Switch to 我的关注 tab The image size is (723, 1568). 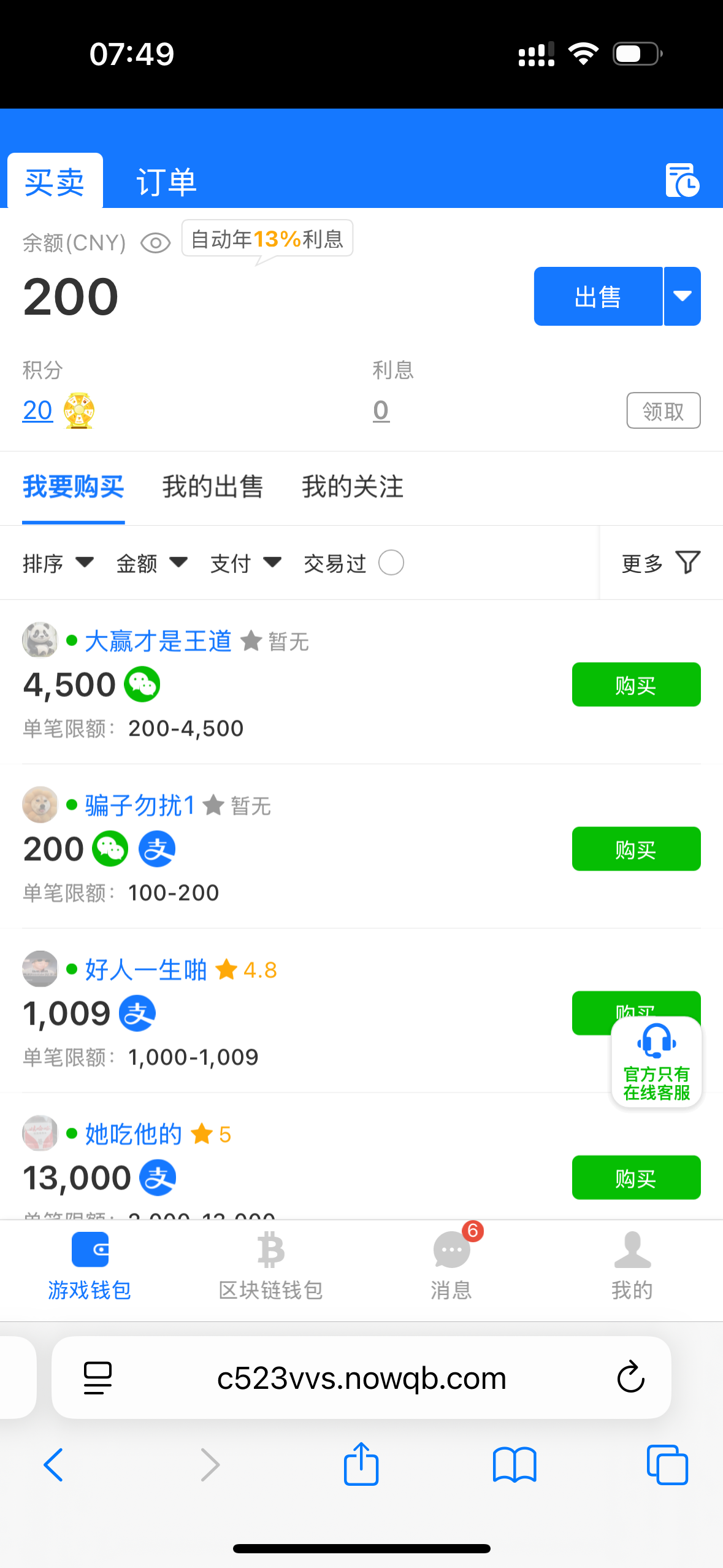pyautogui.click(x=353, y=487)
